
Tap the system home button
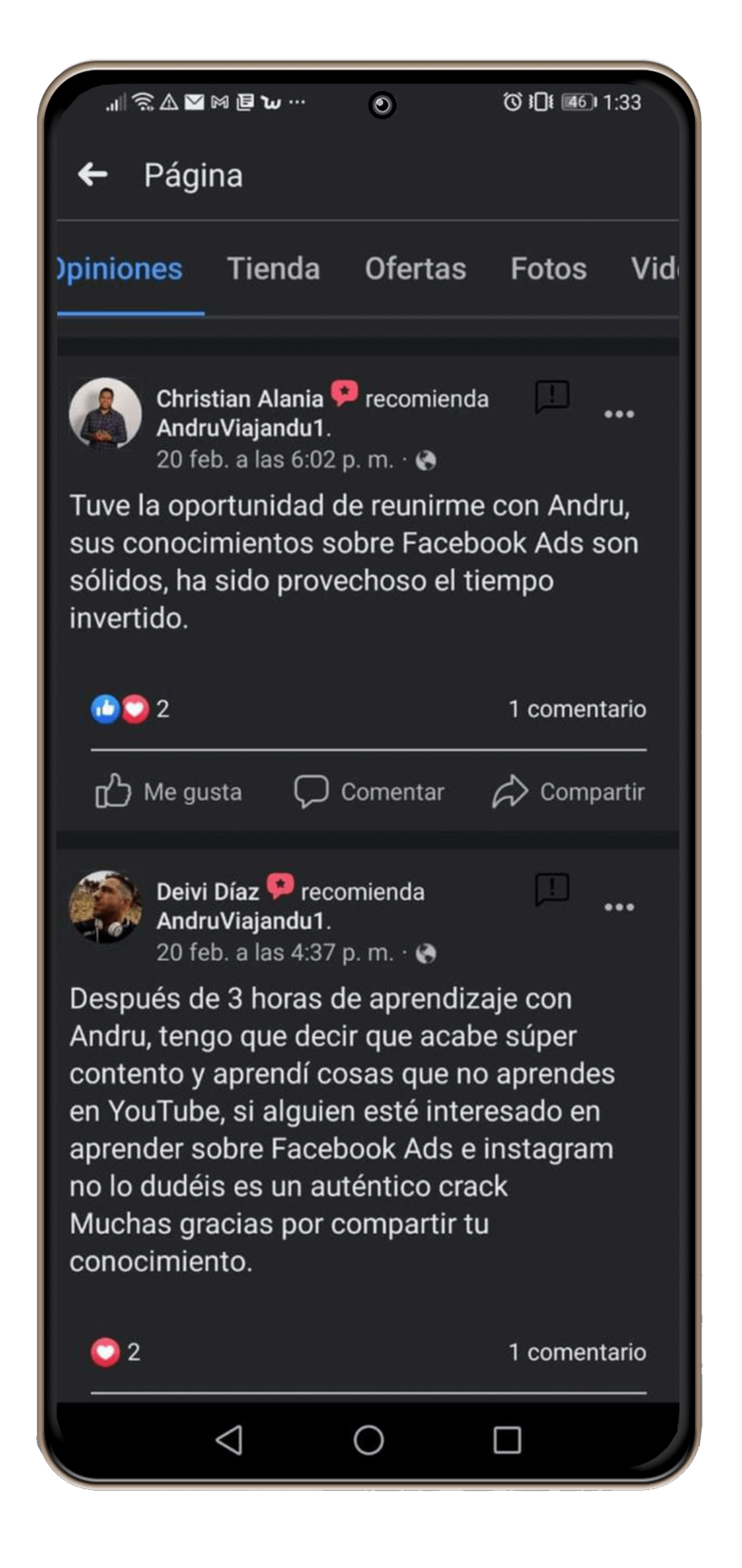pyautogui.click(x=369, y=1440)
